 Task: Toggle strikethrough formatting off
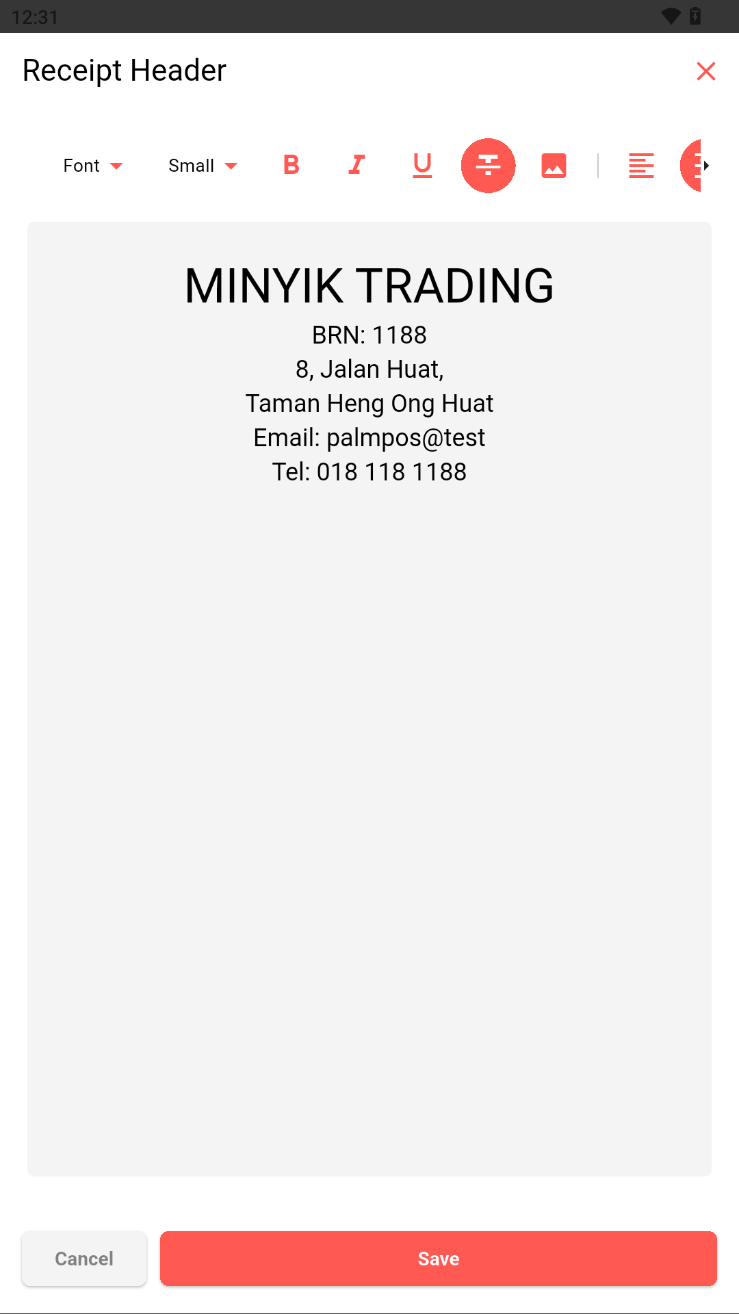click(x=488, y=166)
